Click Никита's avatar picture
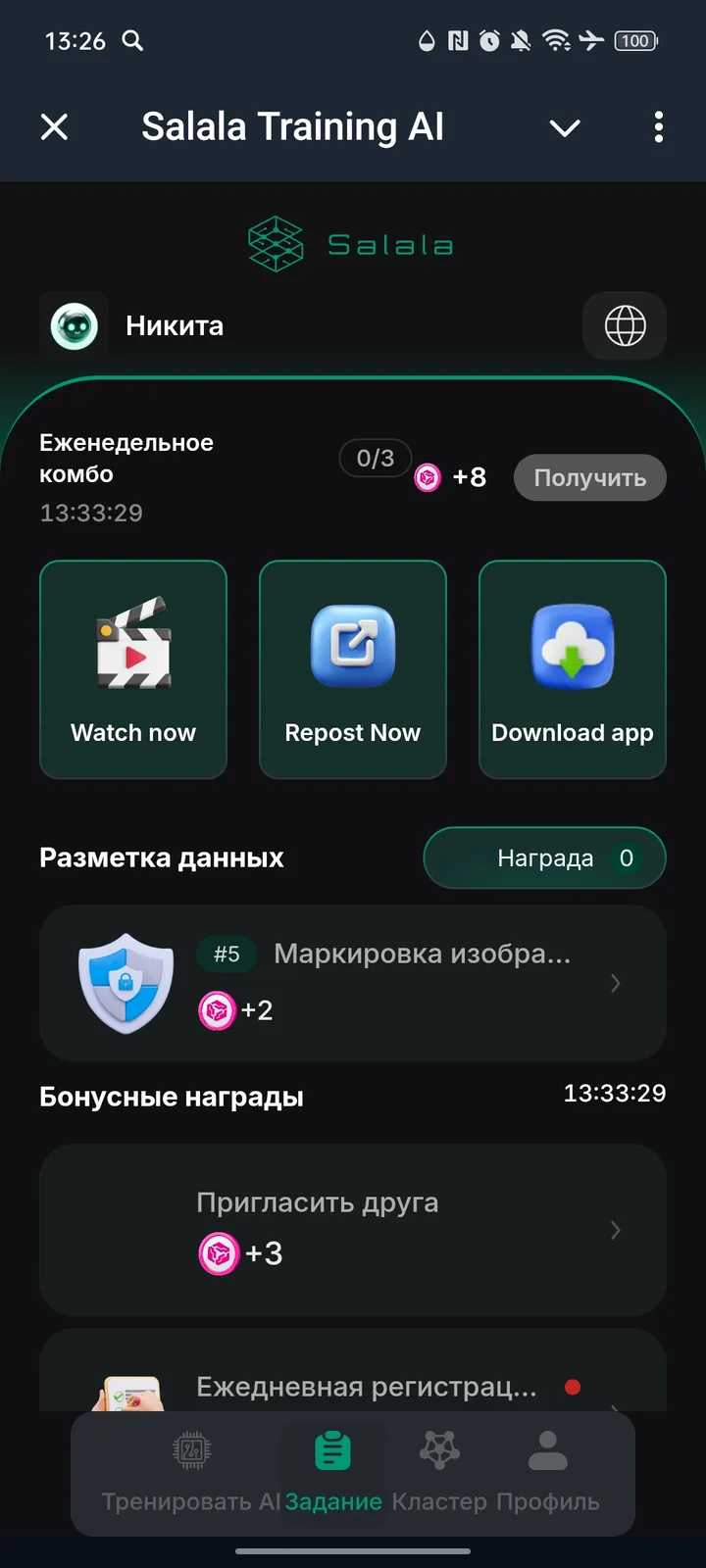Screen dimensions: 706x1568 (x=74, y=325)
